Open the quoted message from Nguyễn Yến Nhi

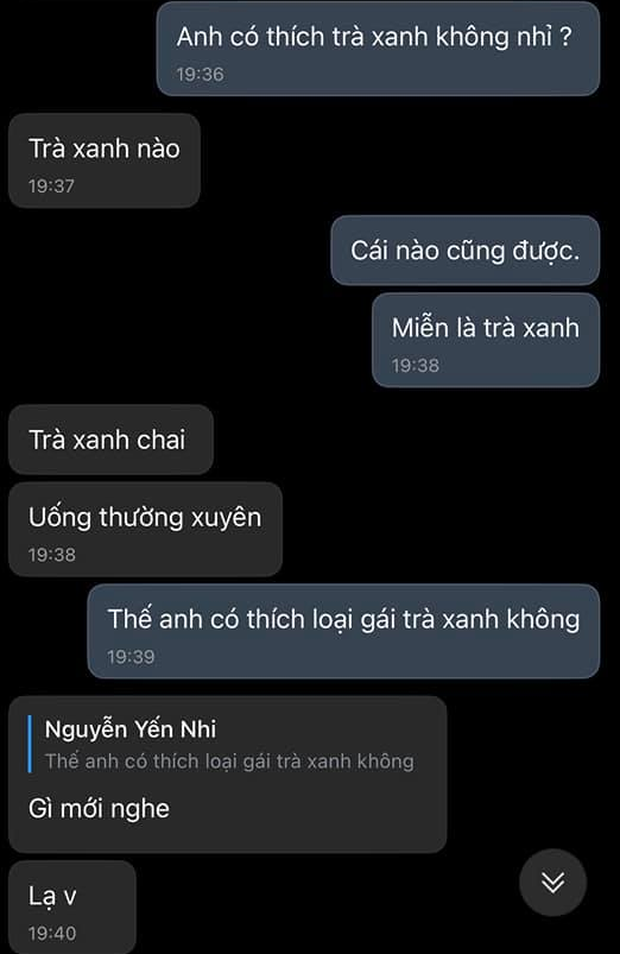tap(229, 745)
